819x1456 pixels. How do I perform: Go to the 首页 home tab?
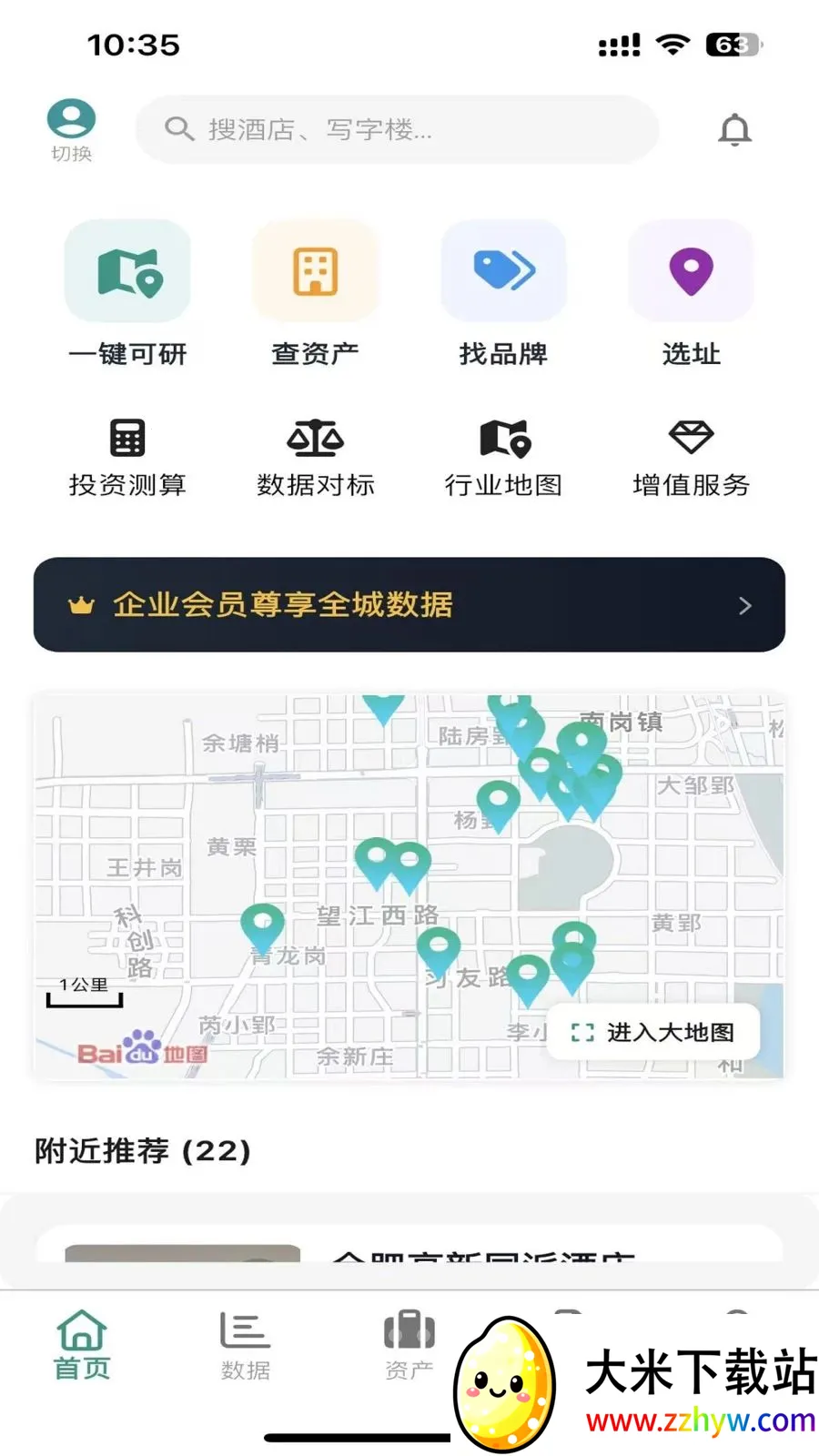pos(82,1346)
